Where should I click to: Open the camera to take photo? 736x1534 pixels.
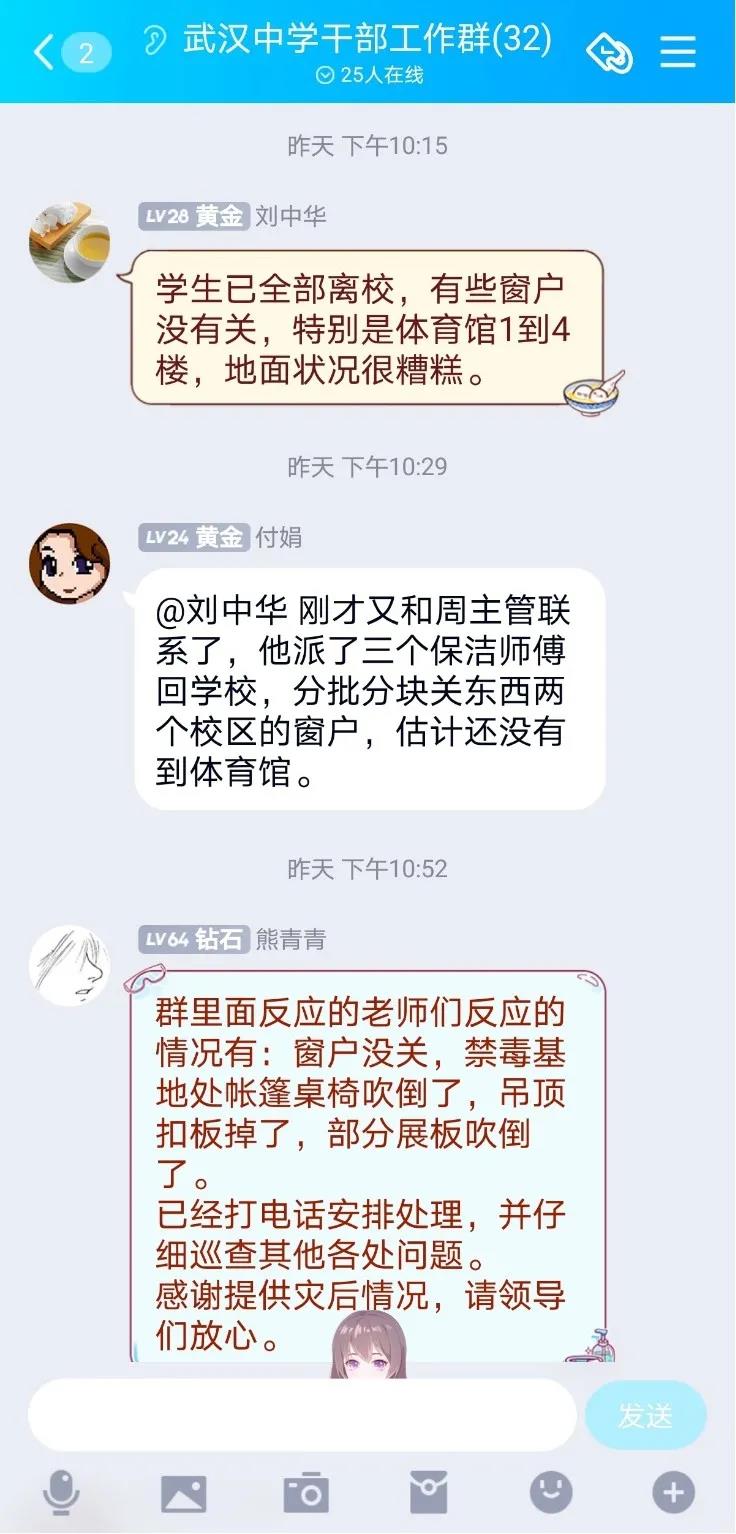pyautogui.click(x=306, y=1493)
